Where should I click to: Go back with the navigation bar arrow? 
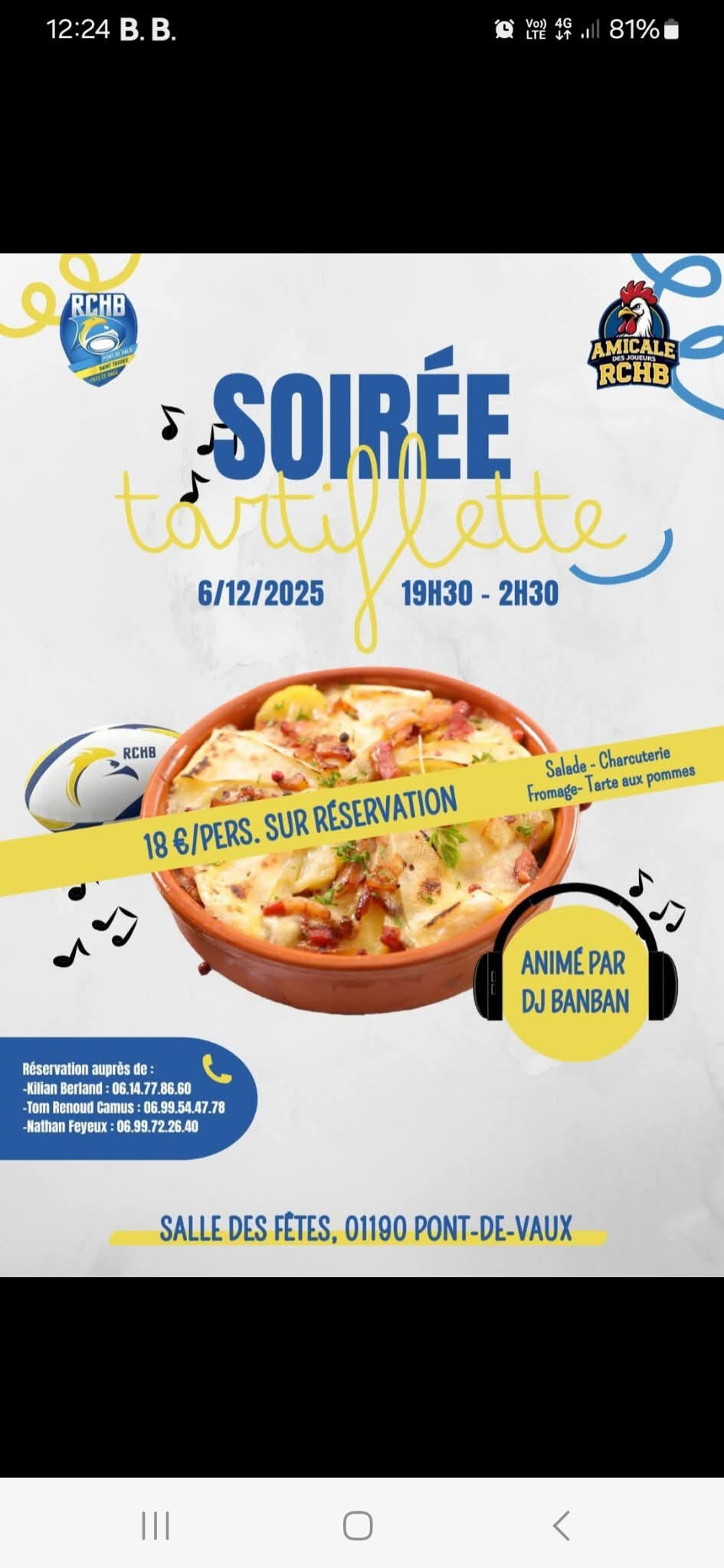pyautogui.click(x=561, y=1525)
